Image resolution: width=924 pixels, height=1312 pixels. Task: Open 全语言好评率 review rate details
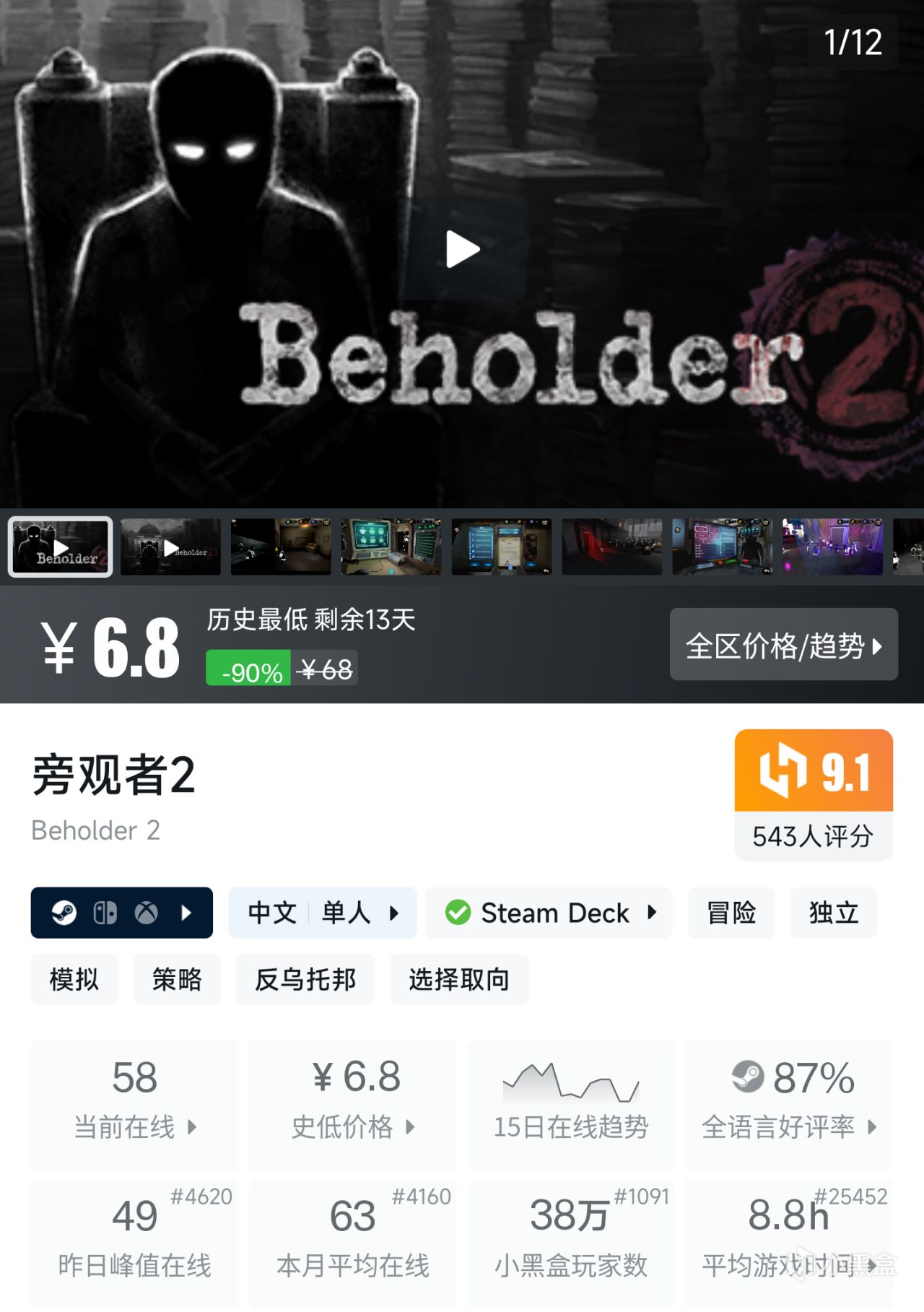(x=789, y=1105)
